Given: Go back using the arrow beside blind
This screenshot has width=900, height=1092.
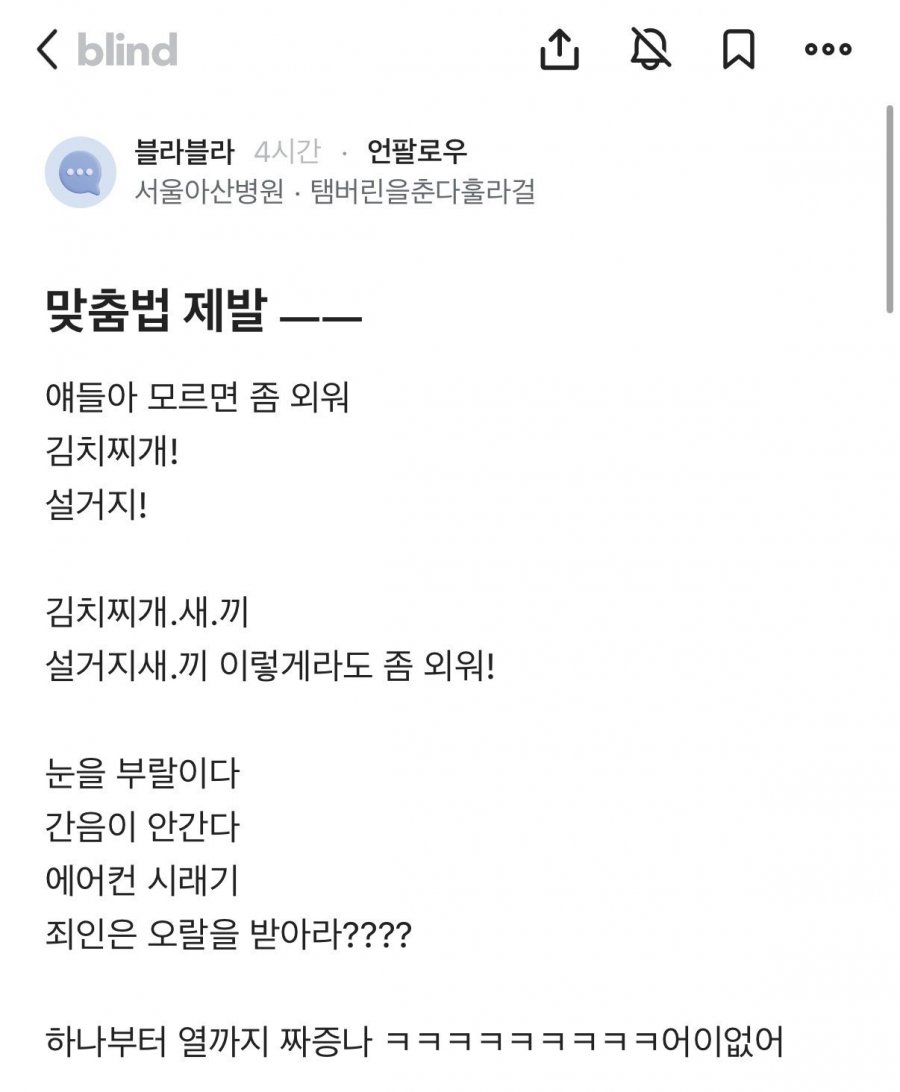Looking at the screenshot, I should [x=47, y=49].
